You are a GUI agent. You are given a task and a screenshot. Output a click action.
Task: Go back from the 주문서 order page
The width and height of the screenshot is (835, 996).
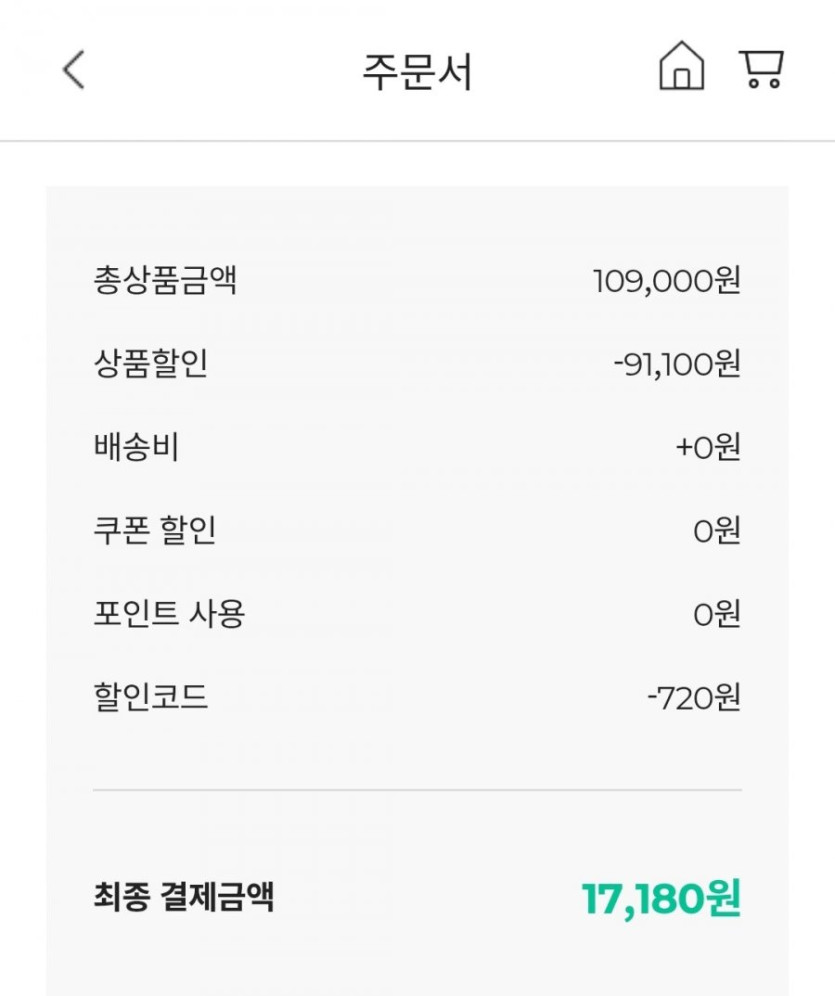pyautogui.click(x=73, y=70)
